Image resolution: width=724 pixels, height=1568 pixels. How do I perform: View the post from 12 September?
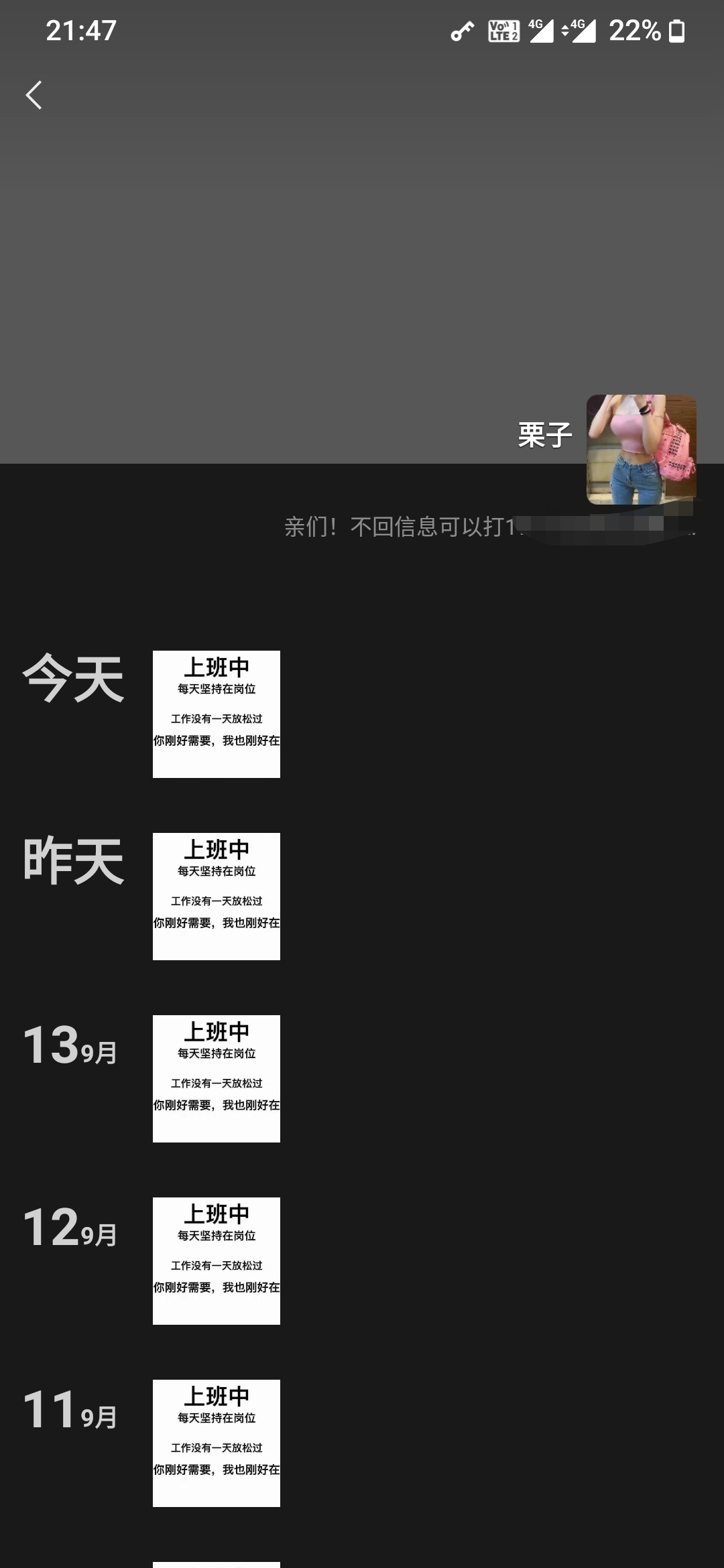point(216,1260)
